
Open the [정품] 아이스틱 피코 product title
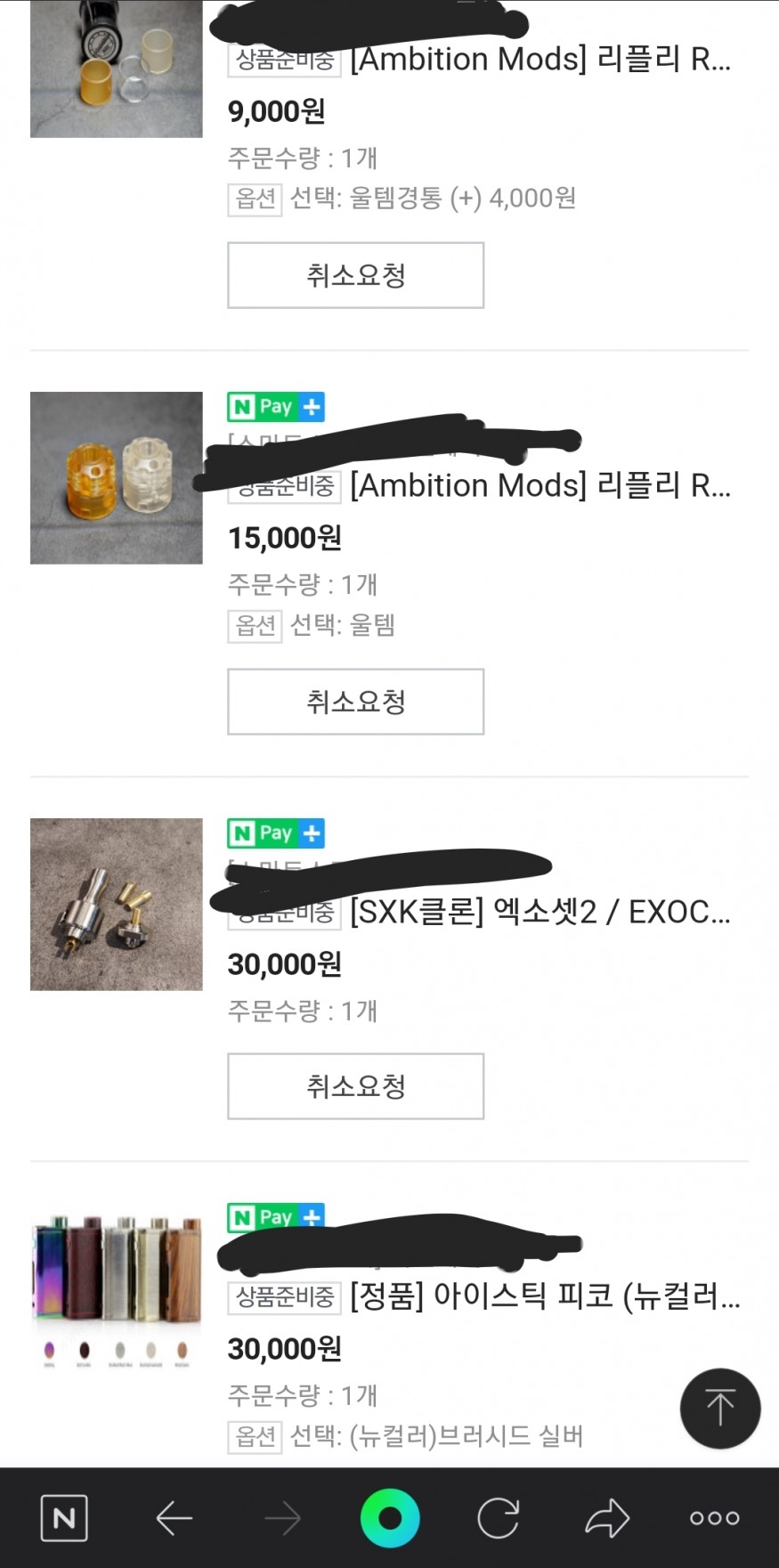(x=545, y=1296)
